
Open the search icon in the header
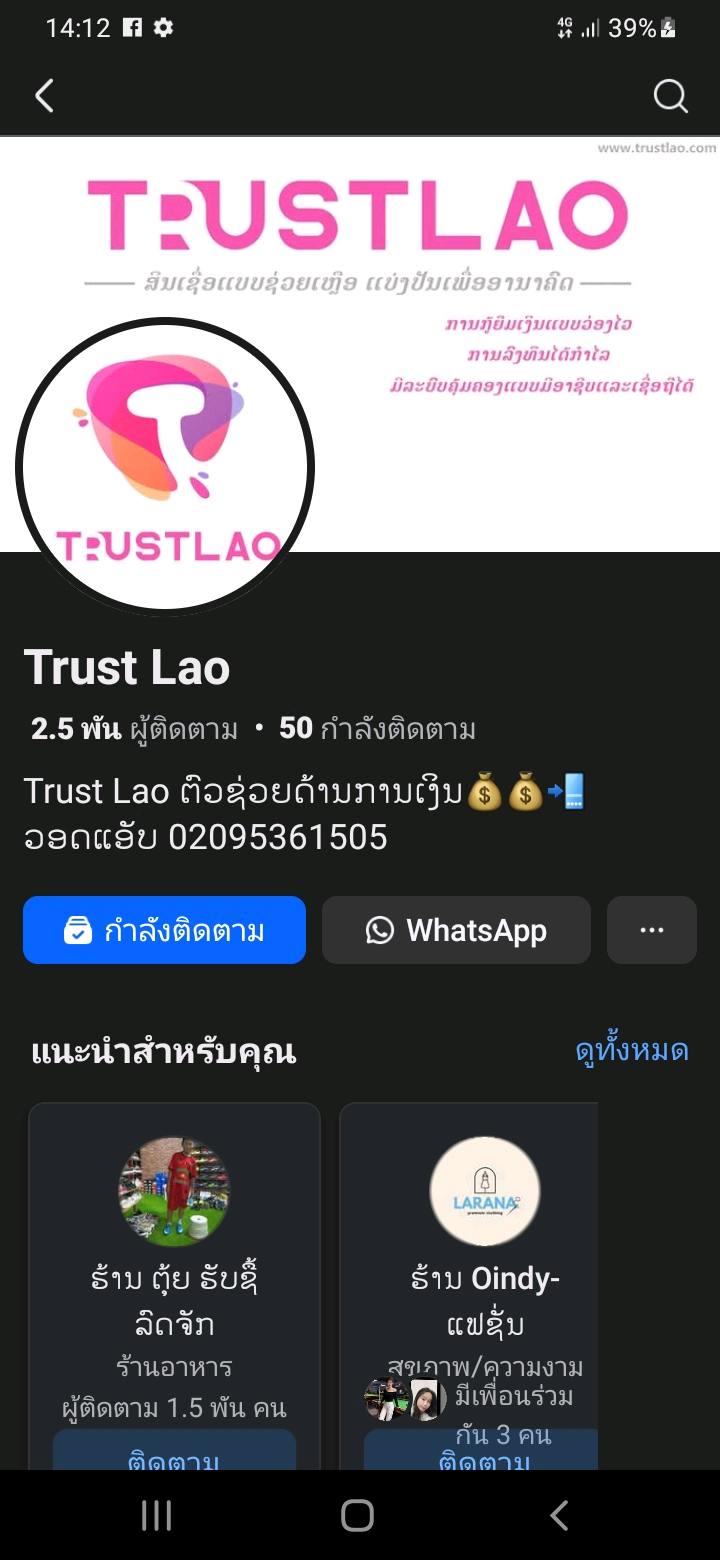tap(670, 96)
